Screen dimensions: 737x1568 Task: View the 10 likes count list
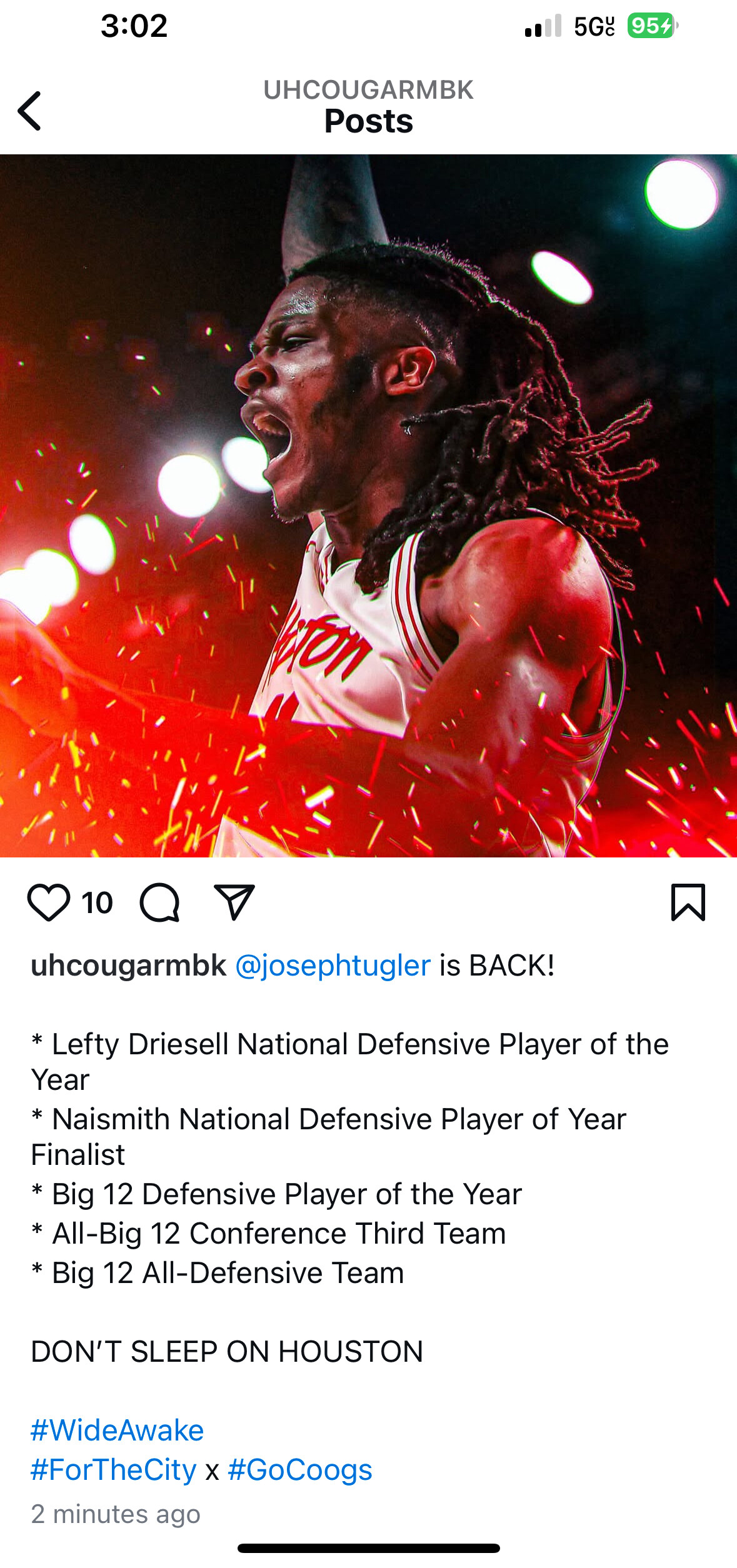click(x=98, y=903)
